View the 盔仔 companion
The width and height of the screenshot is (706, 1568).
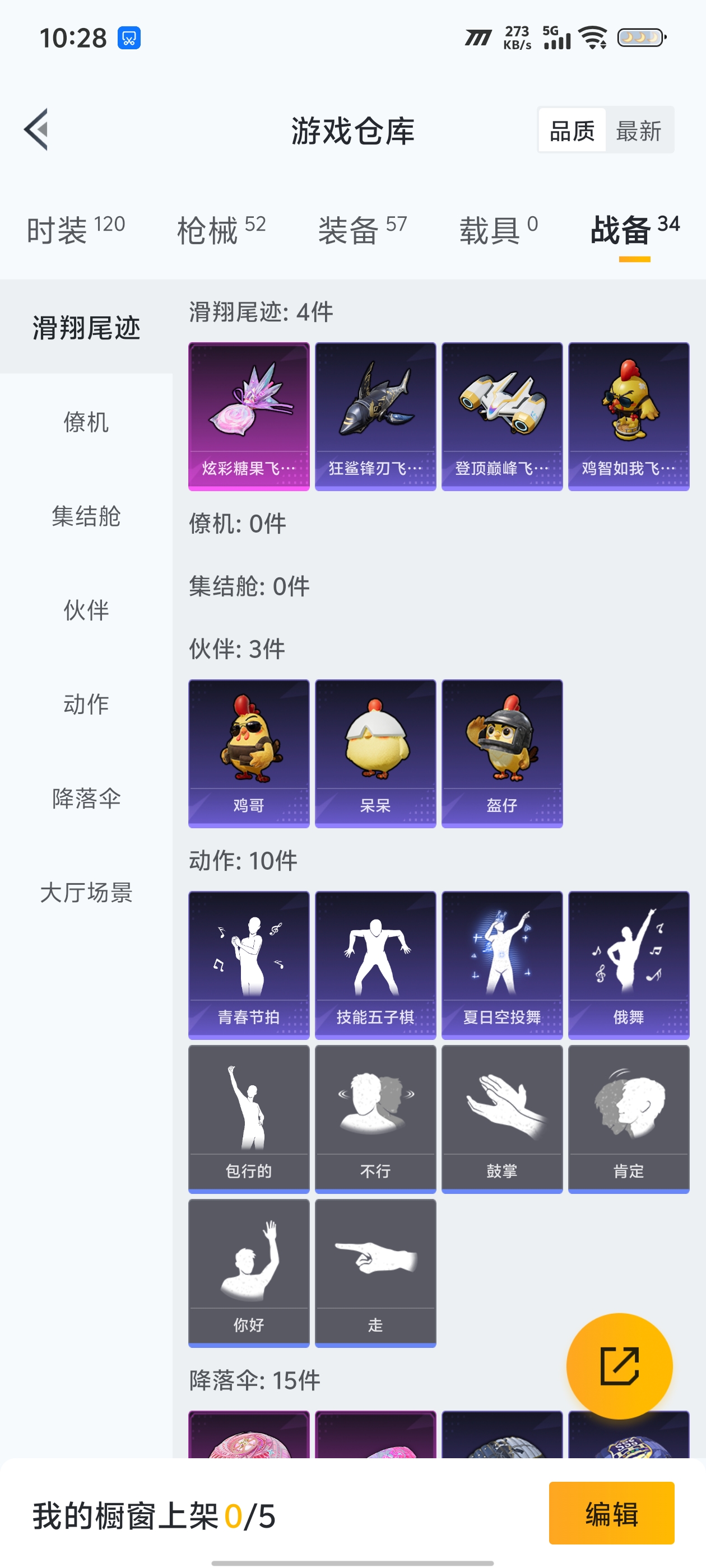click(x=502, y=754)
